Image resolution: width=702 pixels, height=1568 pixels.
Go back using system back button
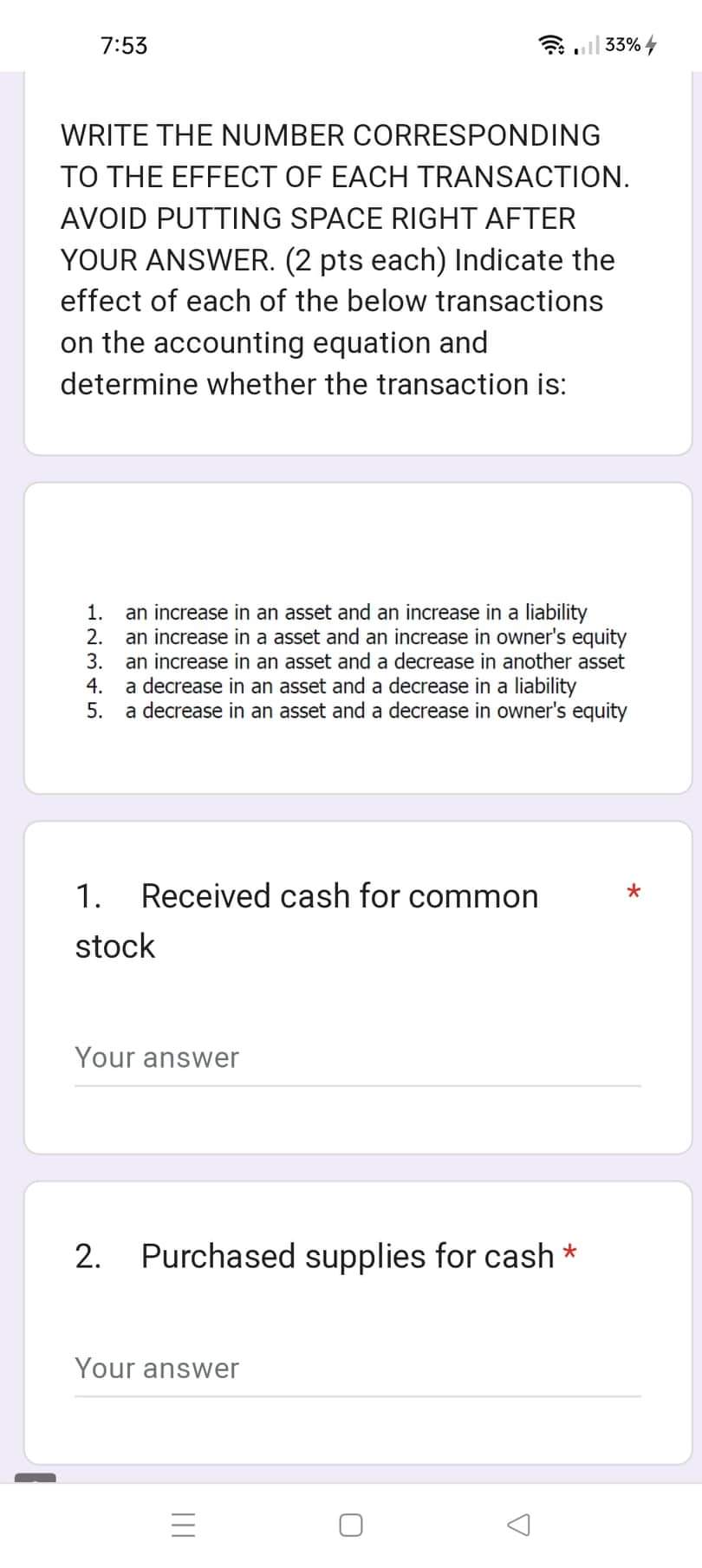pyautogui.click(x=517, y=1526)
